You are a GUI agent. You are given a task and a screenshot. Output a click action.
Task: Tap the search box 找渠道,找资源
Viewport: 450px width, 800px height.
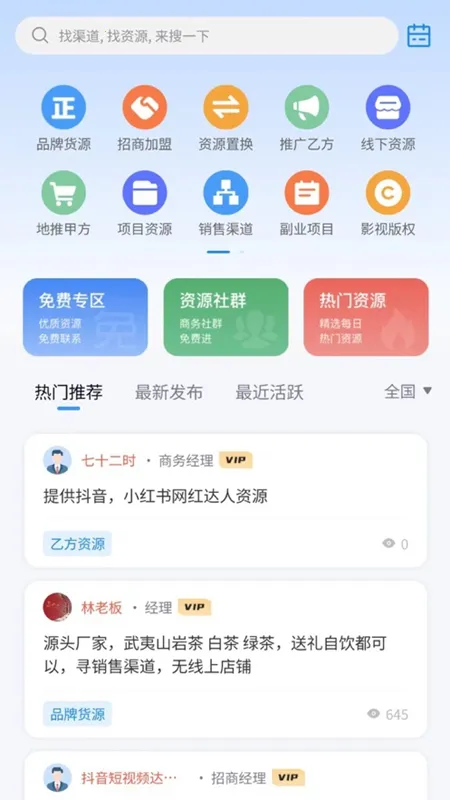pos(207,36)
